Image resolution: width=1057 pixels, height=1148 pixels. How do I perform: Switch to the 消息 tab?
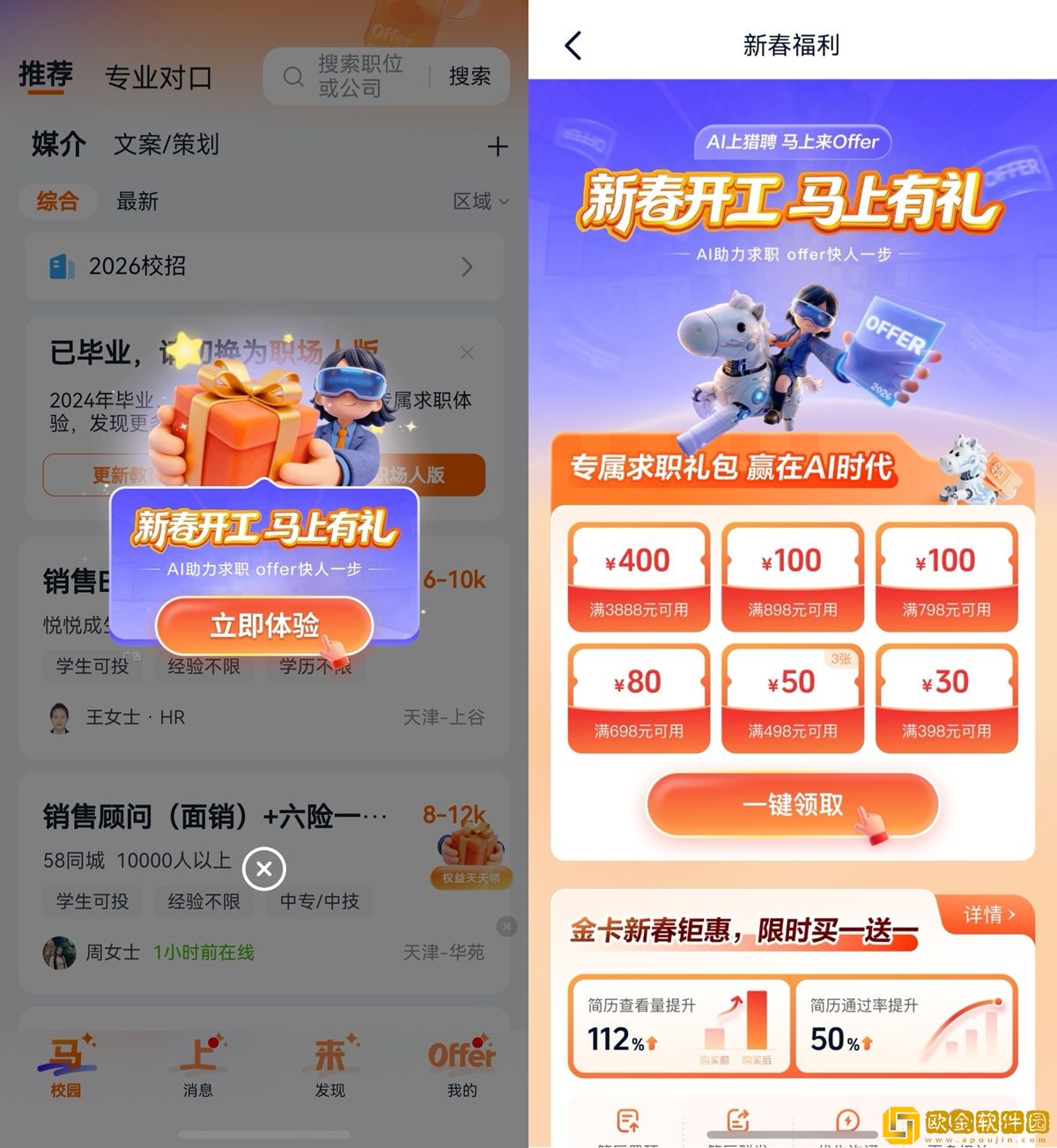(x=198, y=1066)
